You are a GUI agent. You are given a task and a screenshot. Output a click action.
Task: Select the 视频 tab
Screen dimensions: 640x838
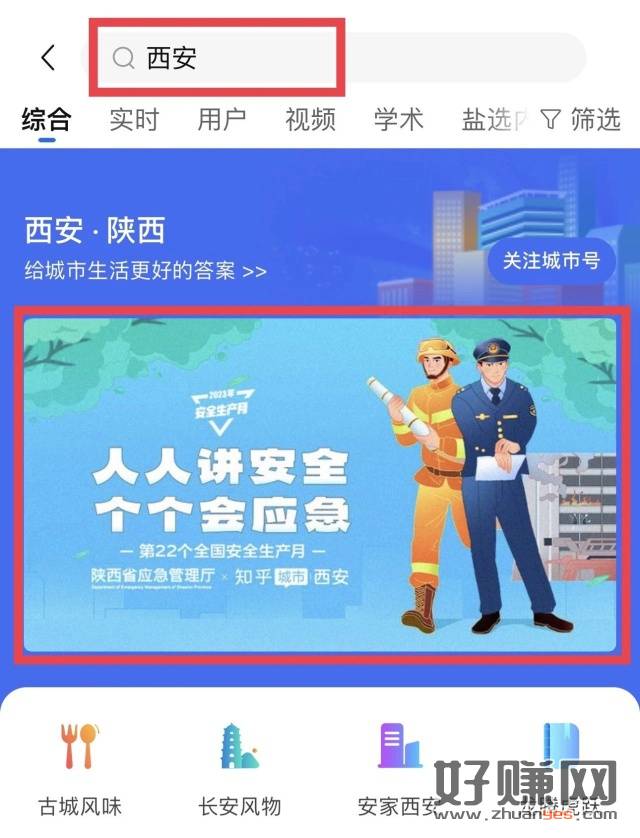(x=310, y=121)
